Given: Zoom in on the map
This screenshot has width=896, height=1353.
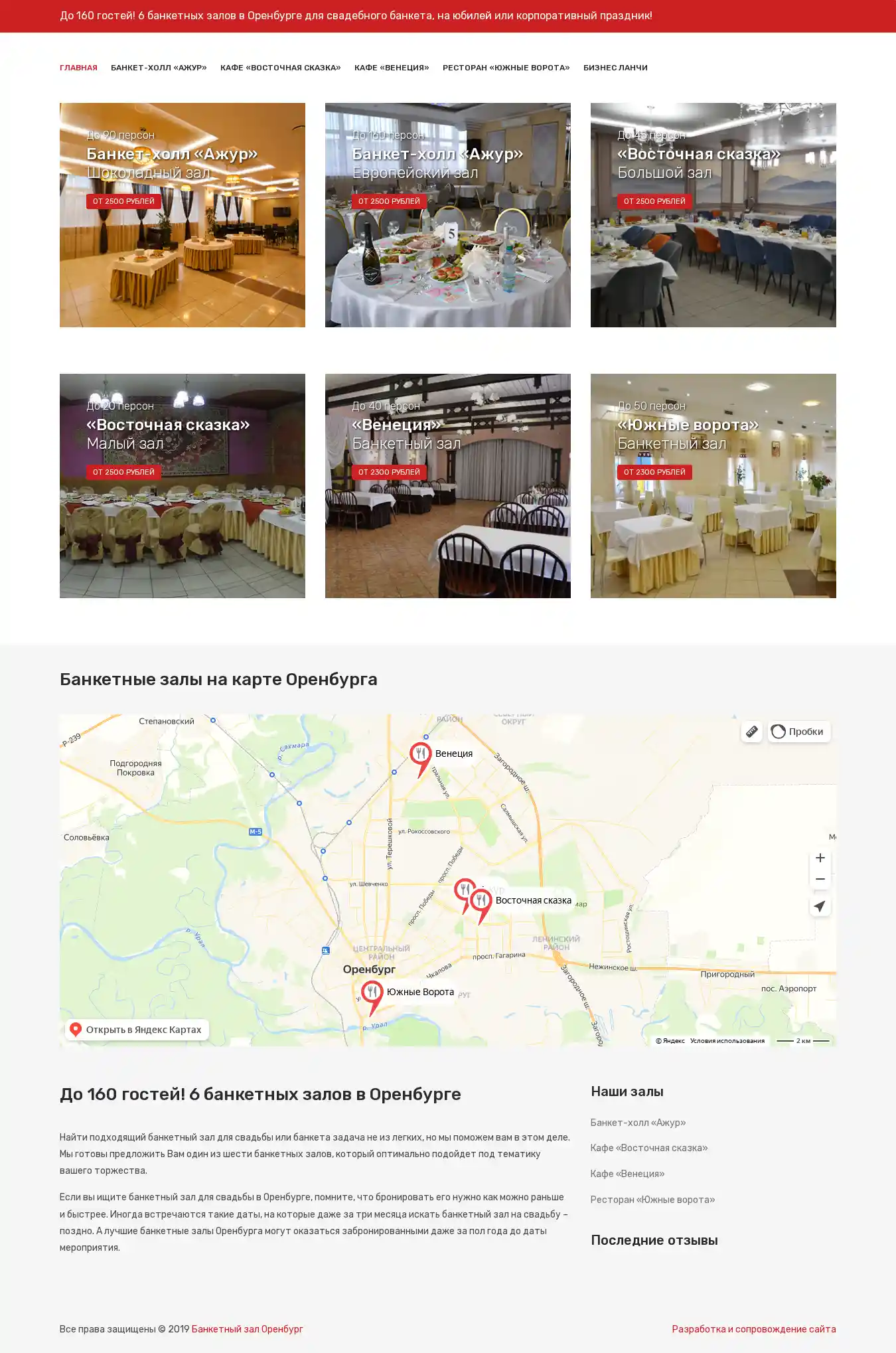Looking at the screenshot, I should click(820, 858).
